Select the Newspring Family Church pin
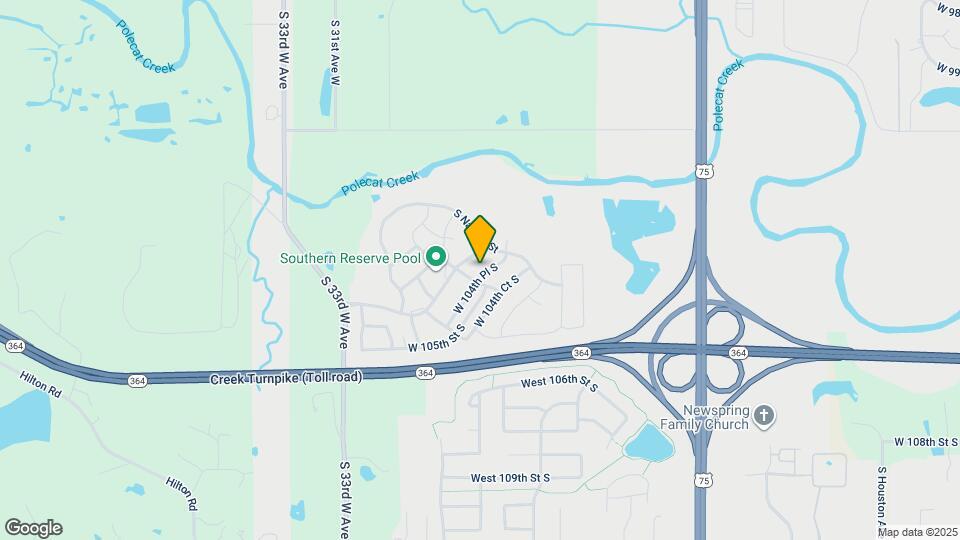The height and width of the screenshot is (540, 960). pyautogui.click(x=764, y=415)
